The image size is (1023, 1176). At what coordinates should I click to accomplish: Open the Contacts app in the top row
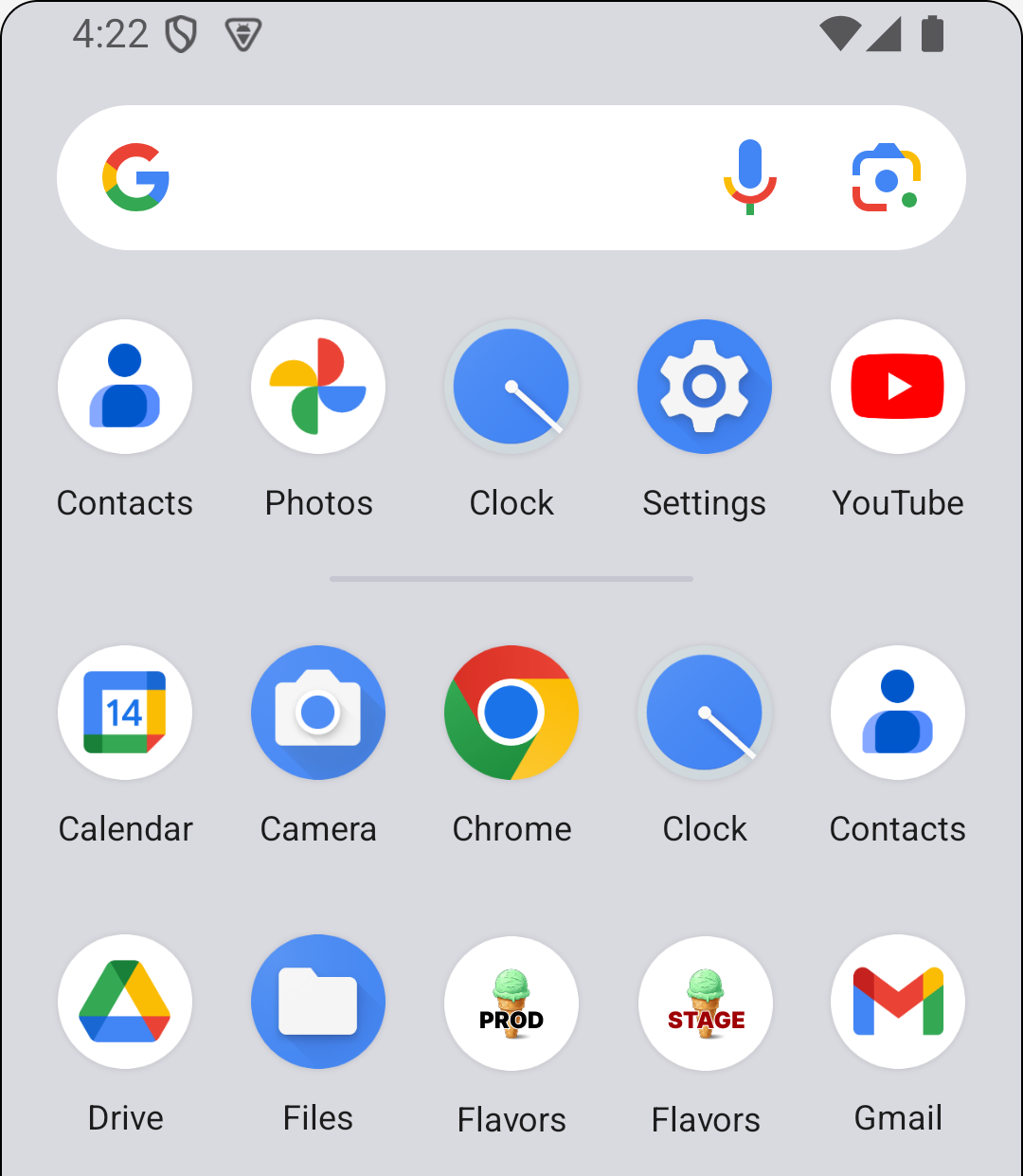tap(125, 386)
